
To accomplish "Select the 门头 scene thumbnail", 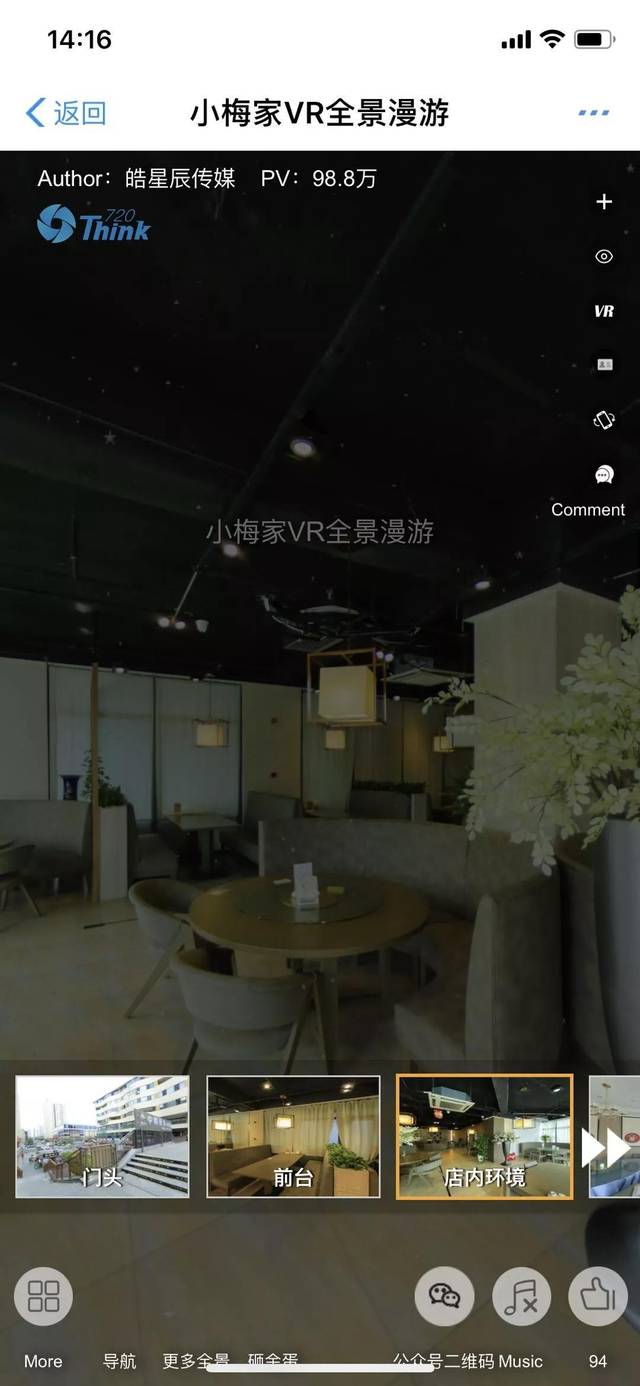I will (102, 1136).
